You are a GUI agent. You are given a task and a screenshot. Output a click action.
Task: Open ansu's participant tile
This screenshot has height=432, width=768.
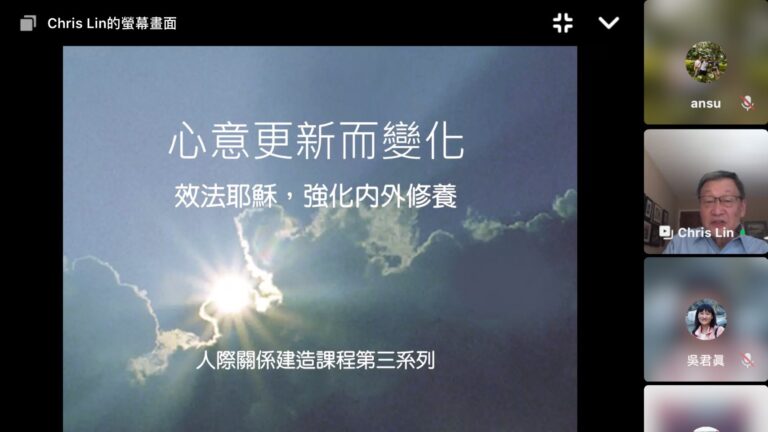click(705, 62)
